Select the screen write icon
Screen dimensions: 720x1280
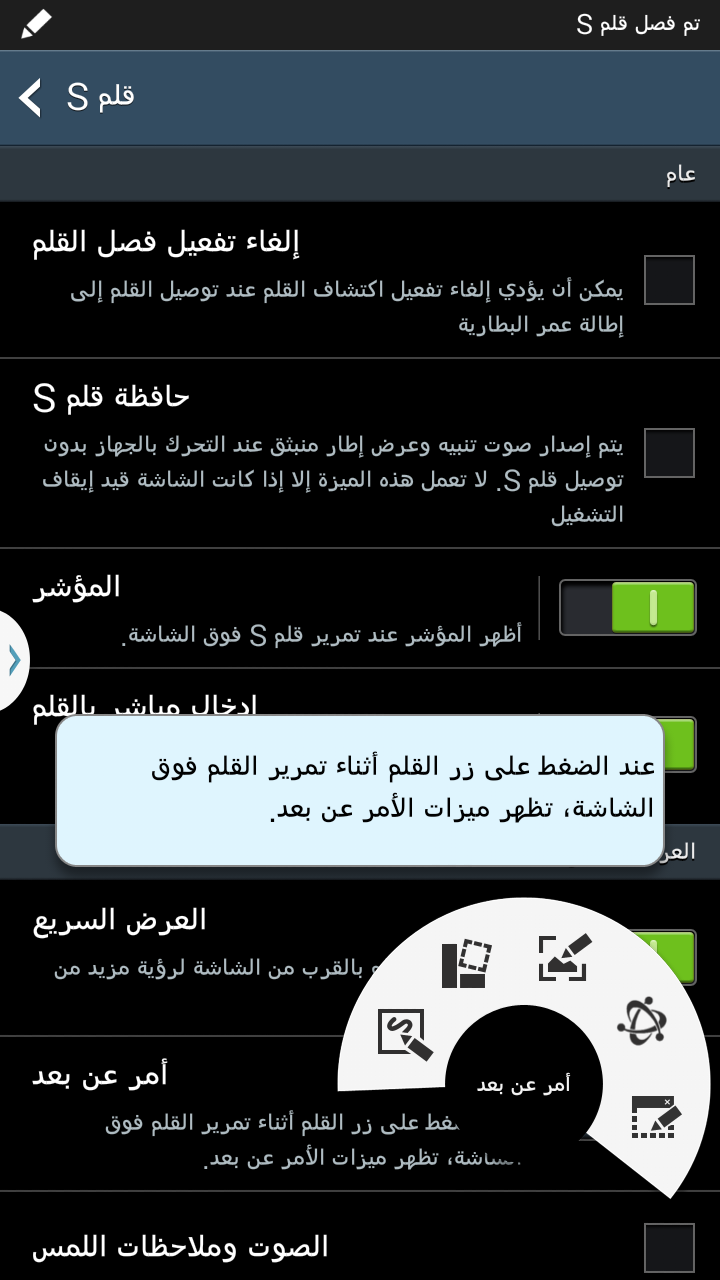564,957
